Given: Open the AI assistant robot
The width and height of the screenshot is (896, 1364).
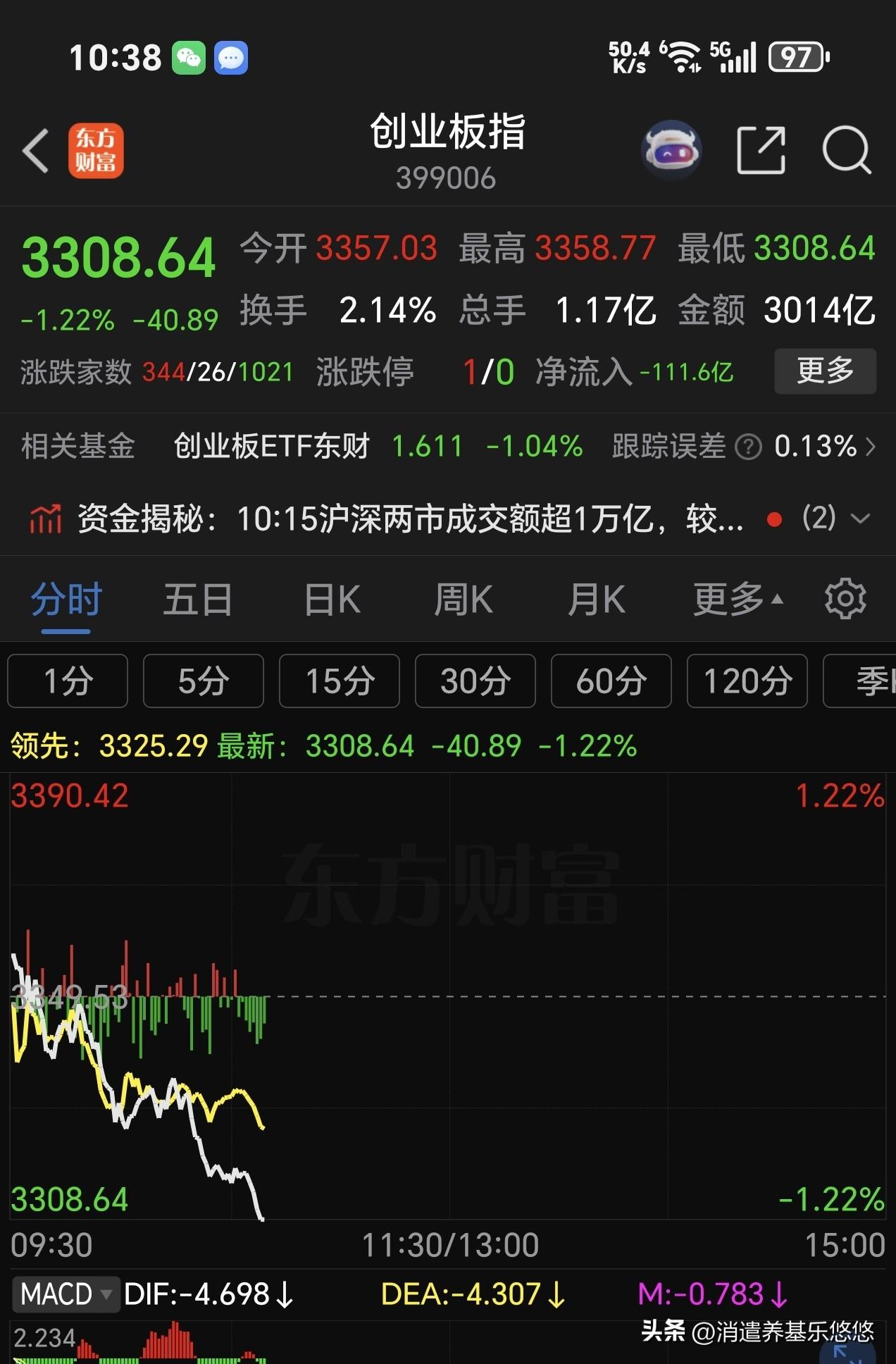Looking at the screenshot, I should (671, 149).
